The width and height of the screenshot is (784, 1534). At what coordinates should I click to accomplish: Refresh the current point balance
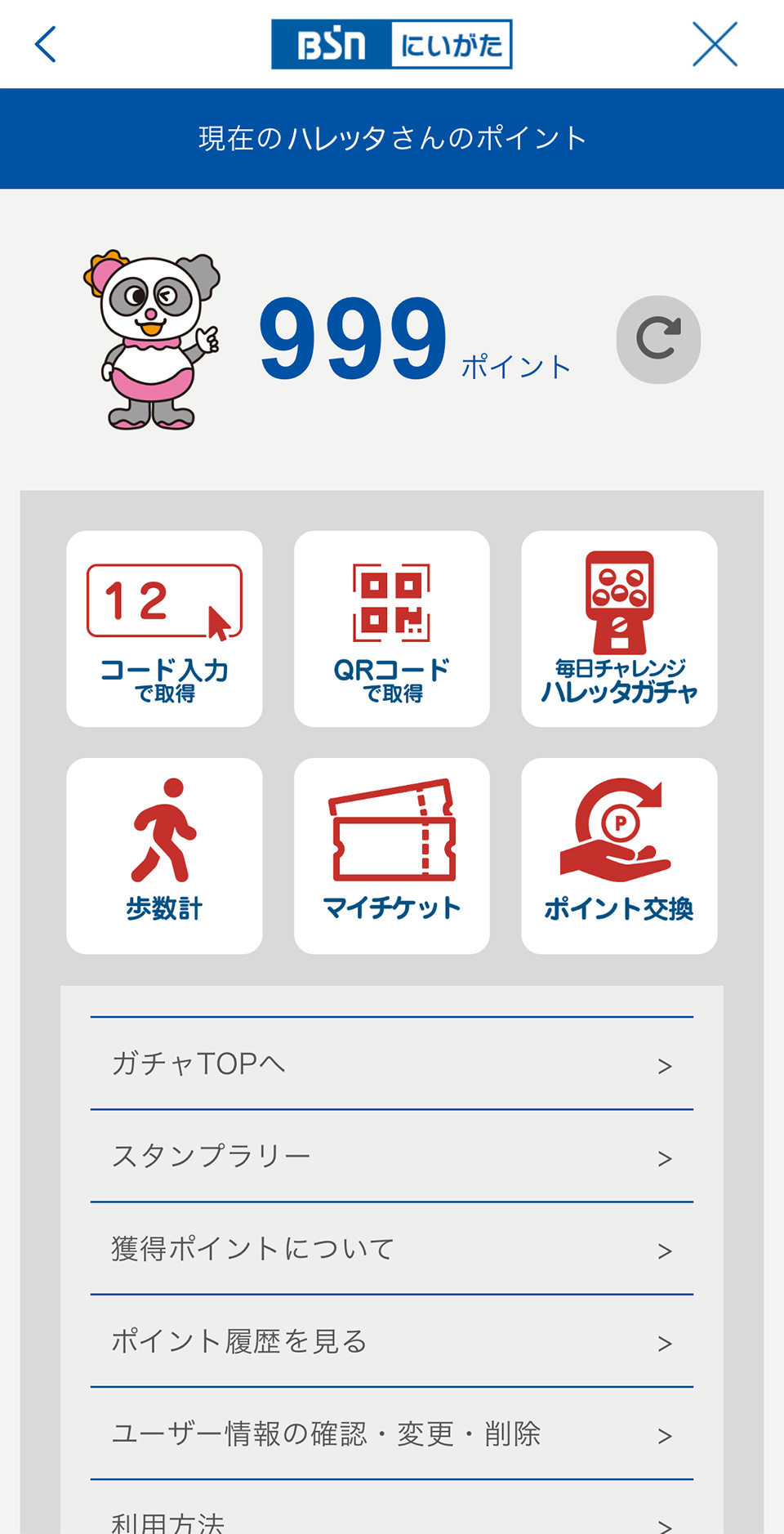tap(660, 339)
